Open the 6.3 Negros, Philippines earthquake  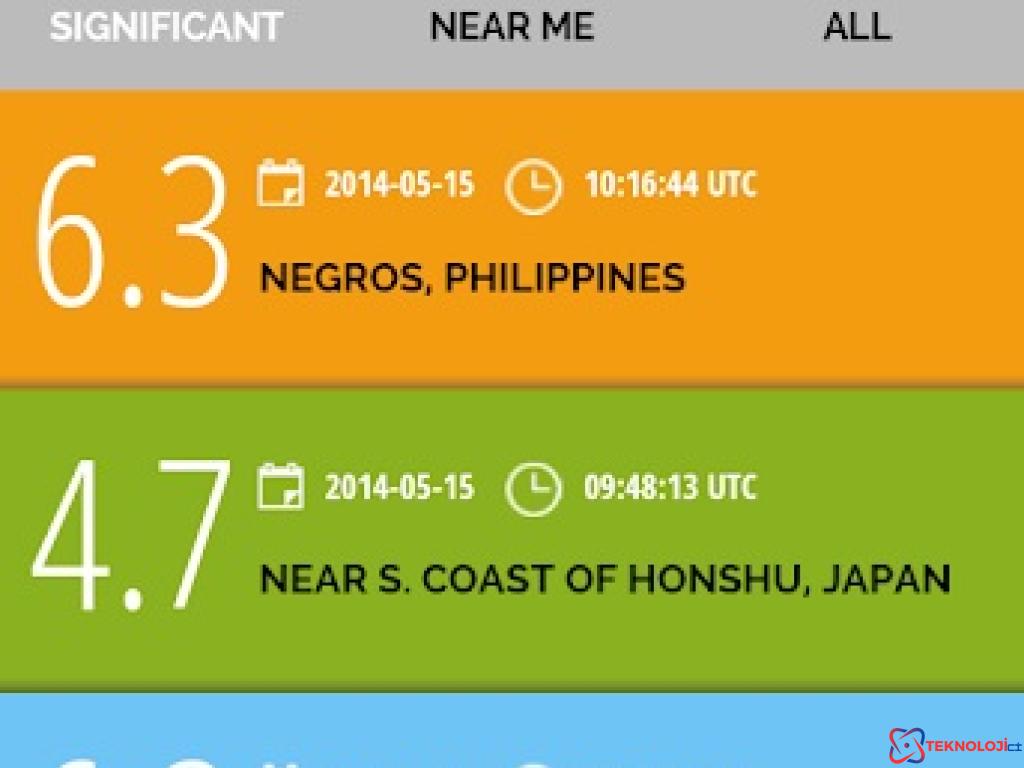pos(512,235)
